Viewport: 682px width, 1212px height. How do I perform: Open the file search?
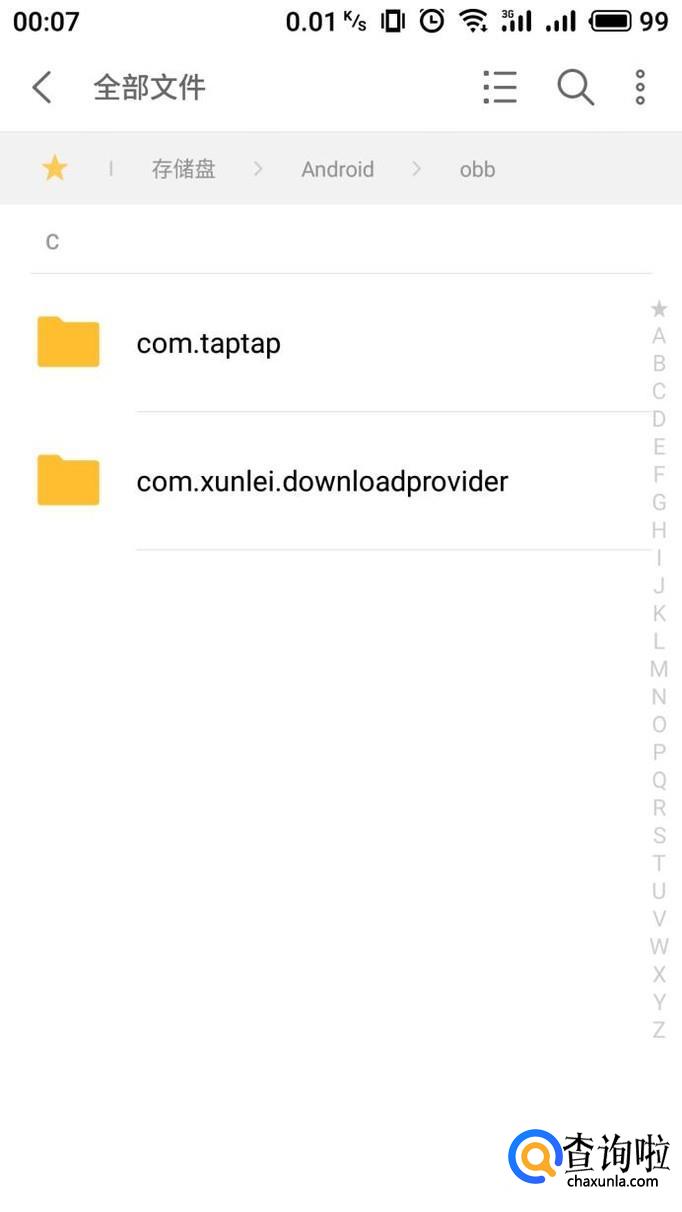click(575, 88)
